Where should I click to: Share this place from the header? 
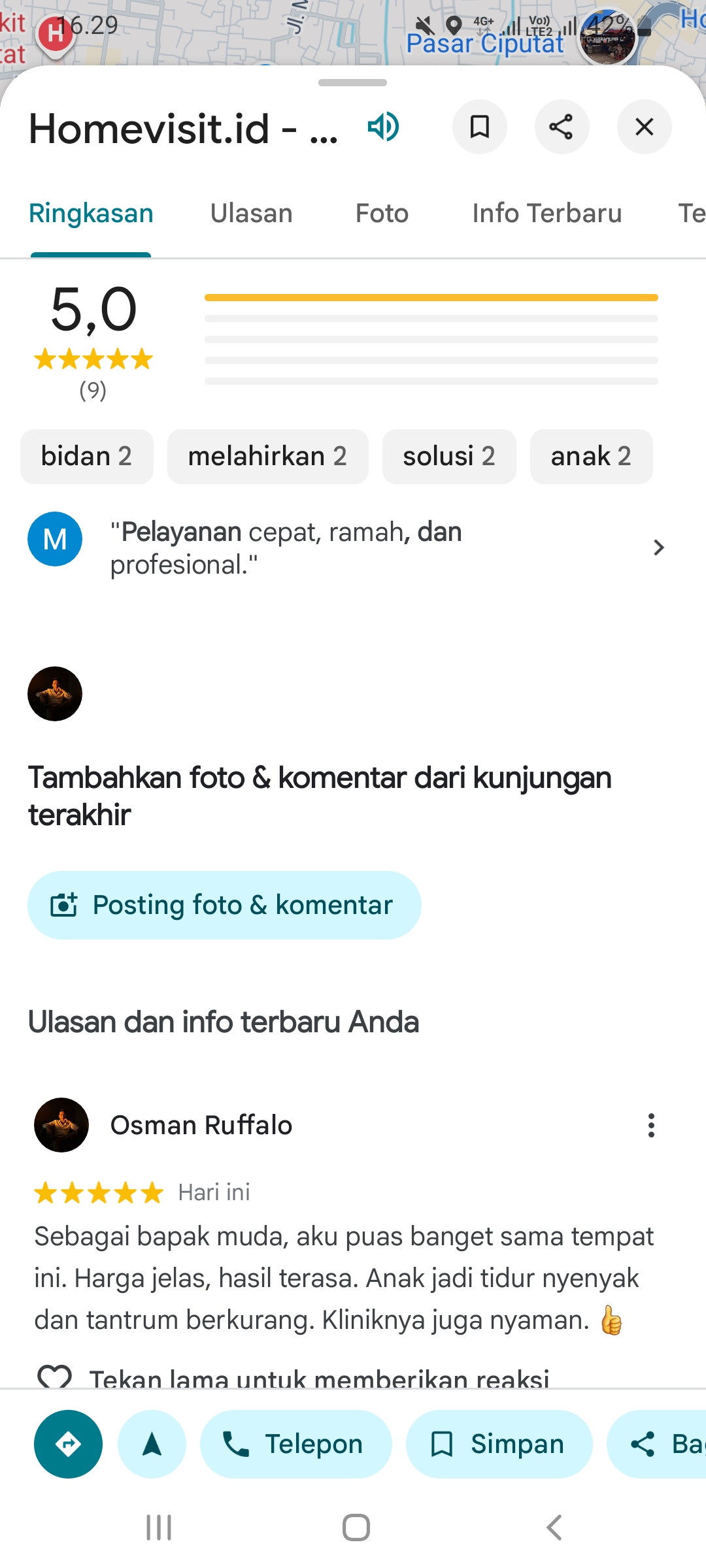(562, 127)
